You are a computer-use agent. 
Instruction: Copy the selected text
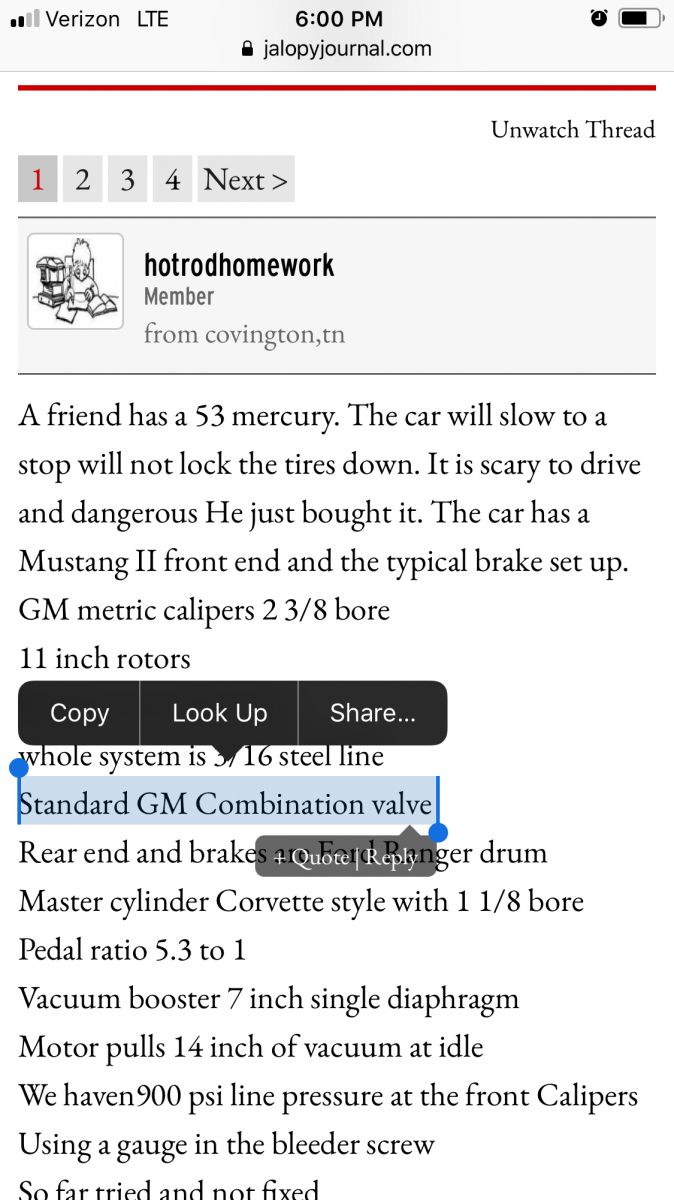79,713
